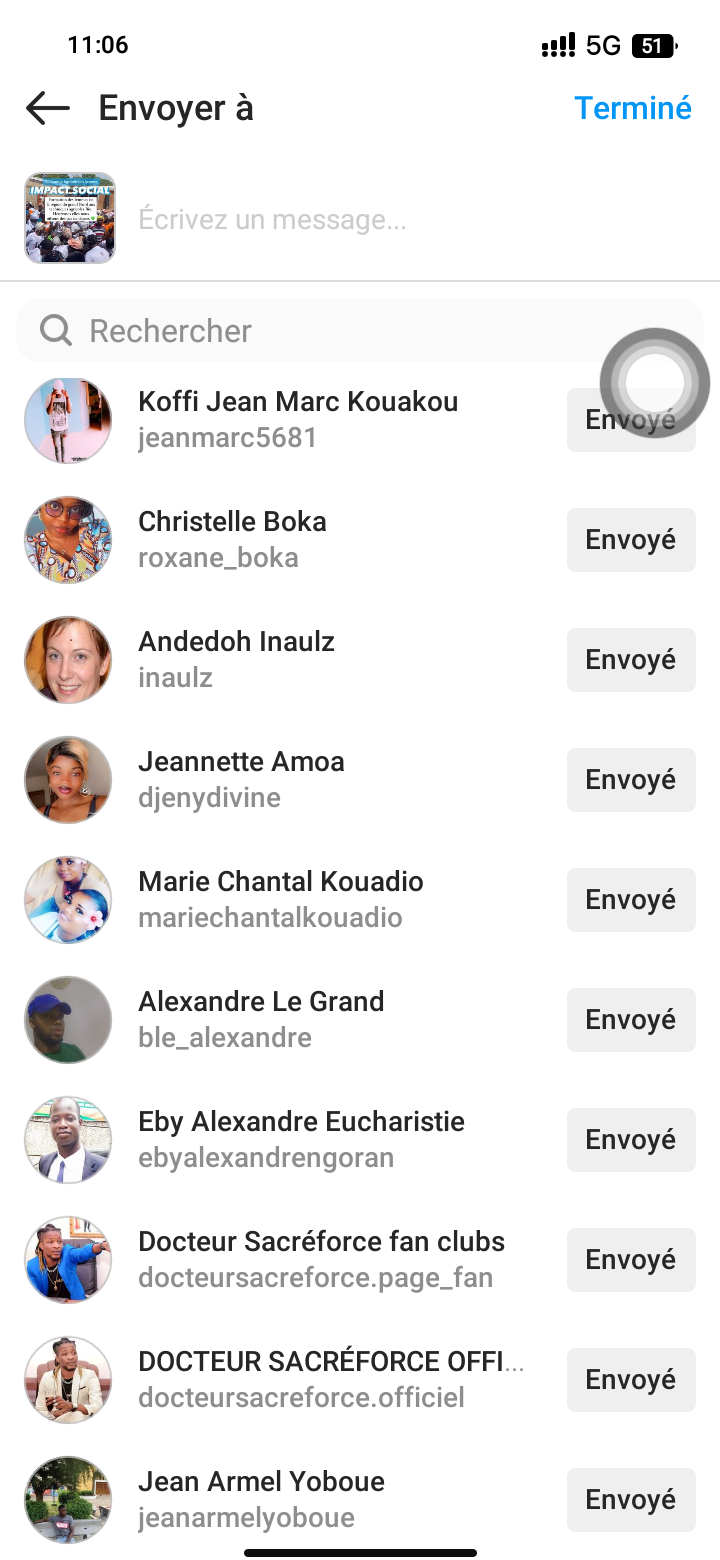Tap Terminé to finish sending
The image size is (720, 1560).
(633, 108)
